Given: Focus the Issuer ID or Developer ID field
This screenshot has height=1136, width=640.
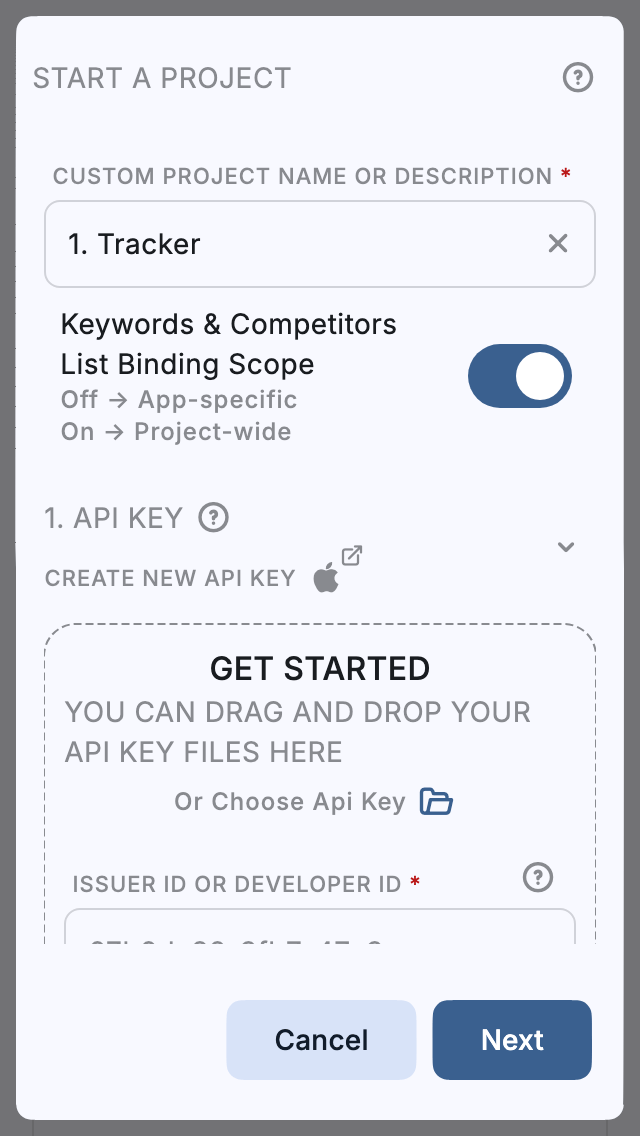Looking at the screenshot, I should pyautogui.click(x=320, y=928).
